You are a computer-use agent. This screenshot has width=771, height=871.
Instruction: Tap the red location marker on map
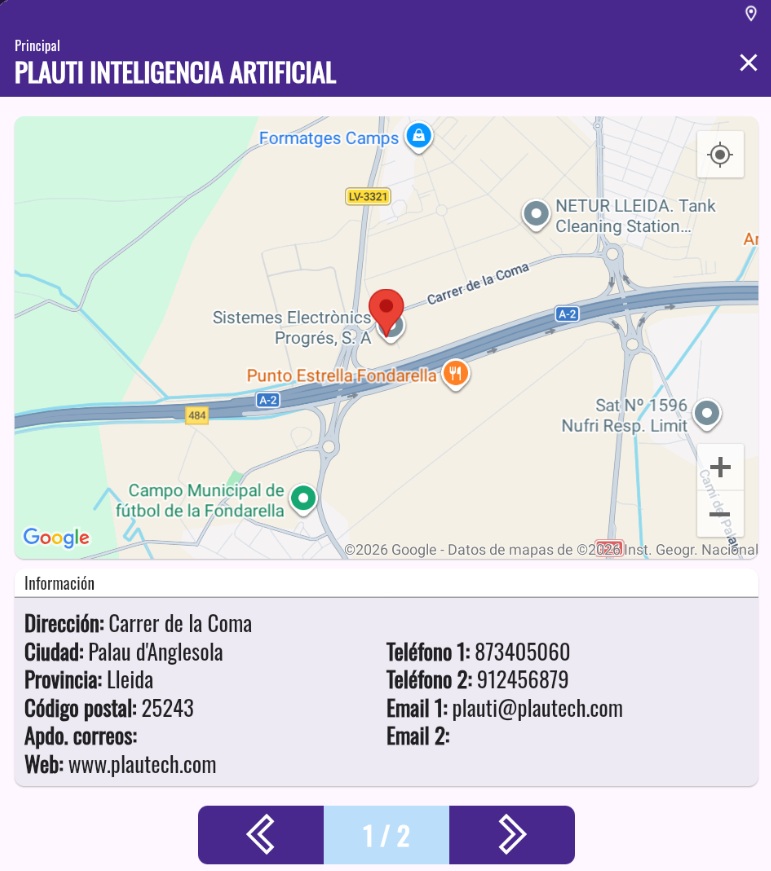pos(386,307)
